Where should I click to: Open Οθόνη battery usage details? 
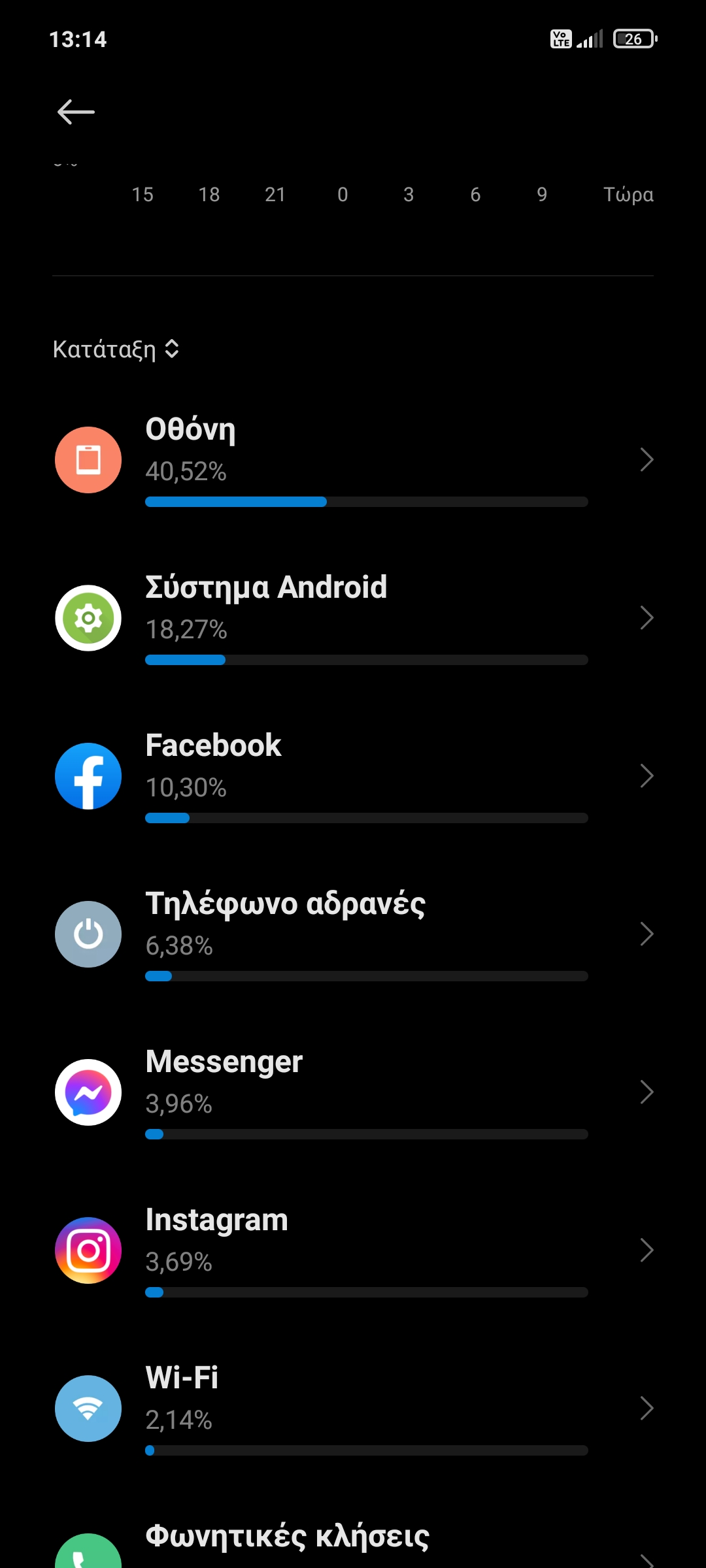(x=353, y=460)
